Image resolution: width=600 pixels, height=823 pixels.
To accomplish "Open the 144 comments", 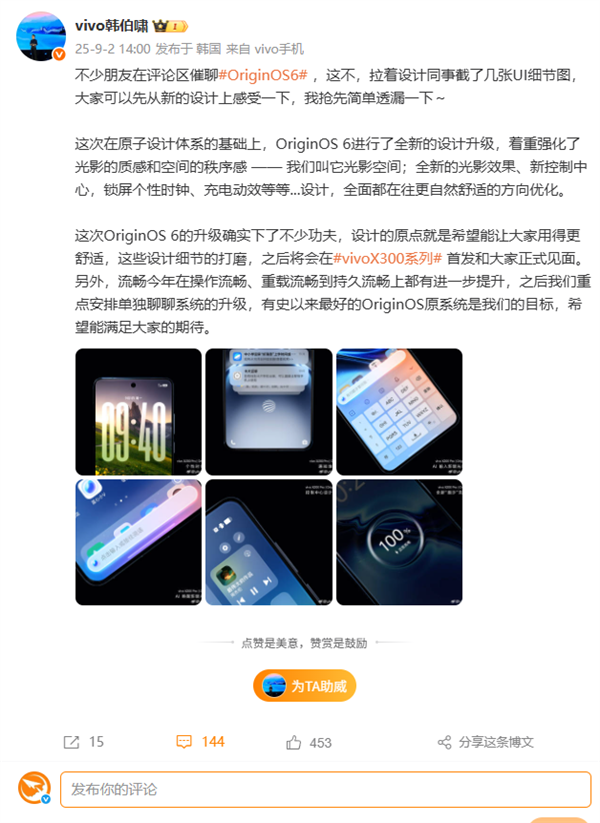I will 200,742.
